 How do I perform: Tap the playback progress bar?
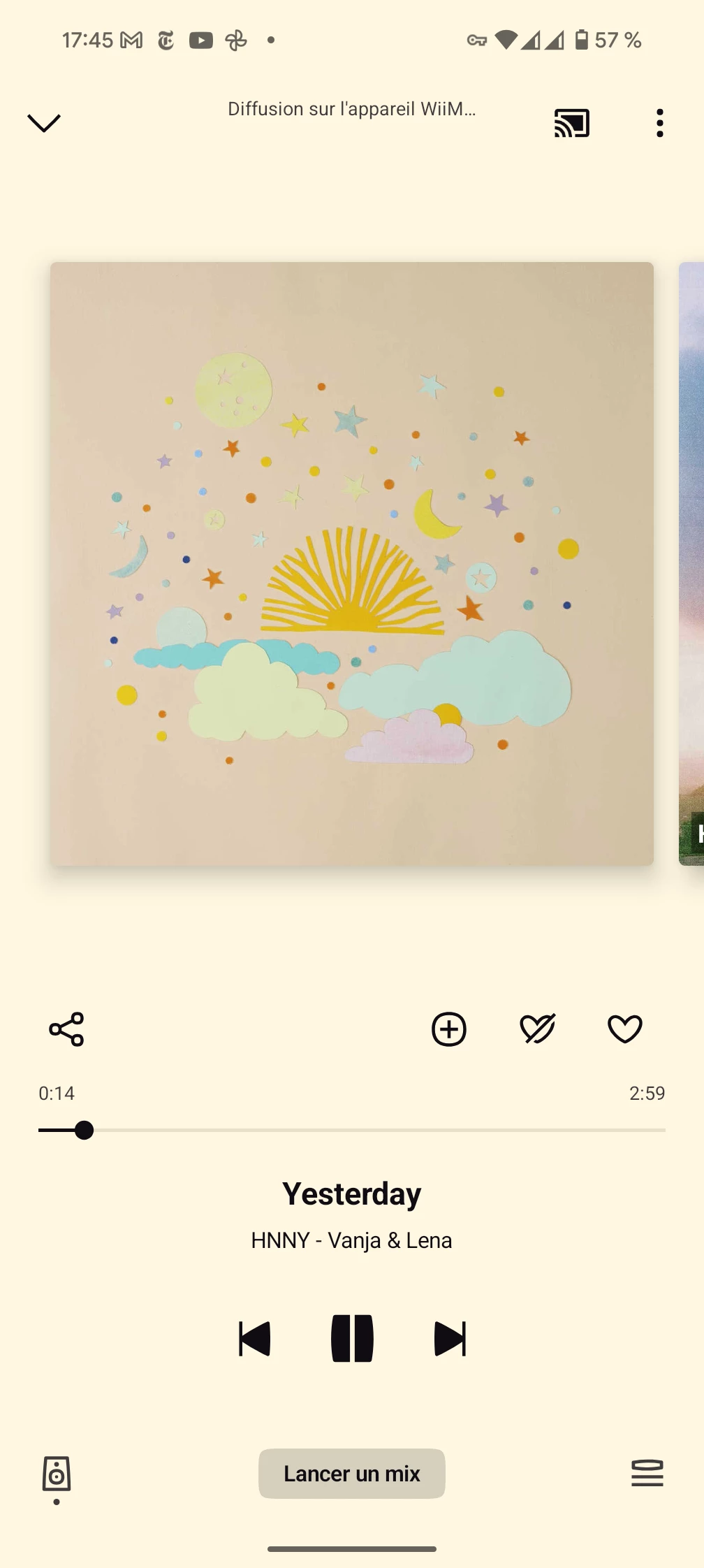[352, 1130]
